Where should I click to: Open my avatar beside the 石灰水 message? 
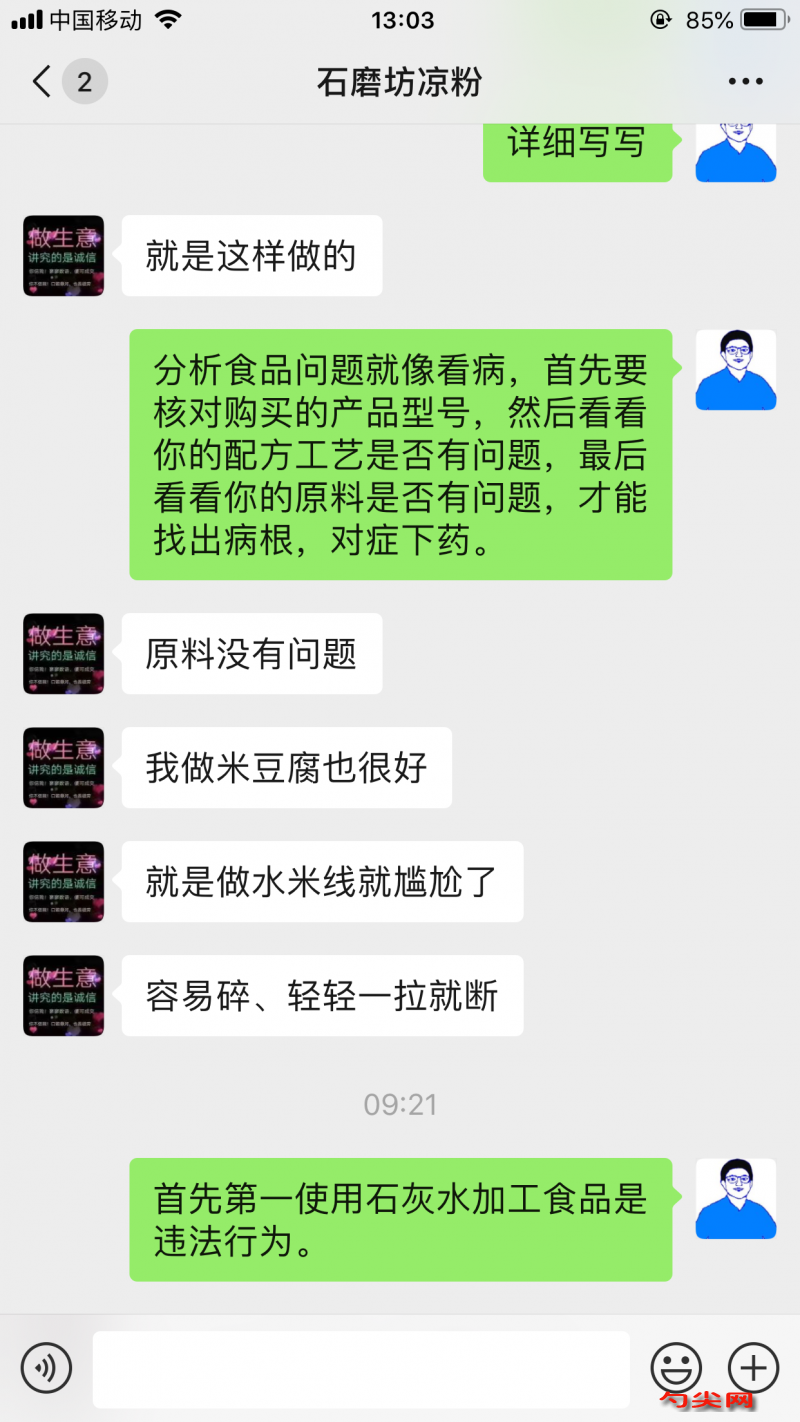[x=736, y=1199]
